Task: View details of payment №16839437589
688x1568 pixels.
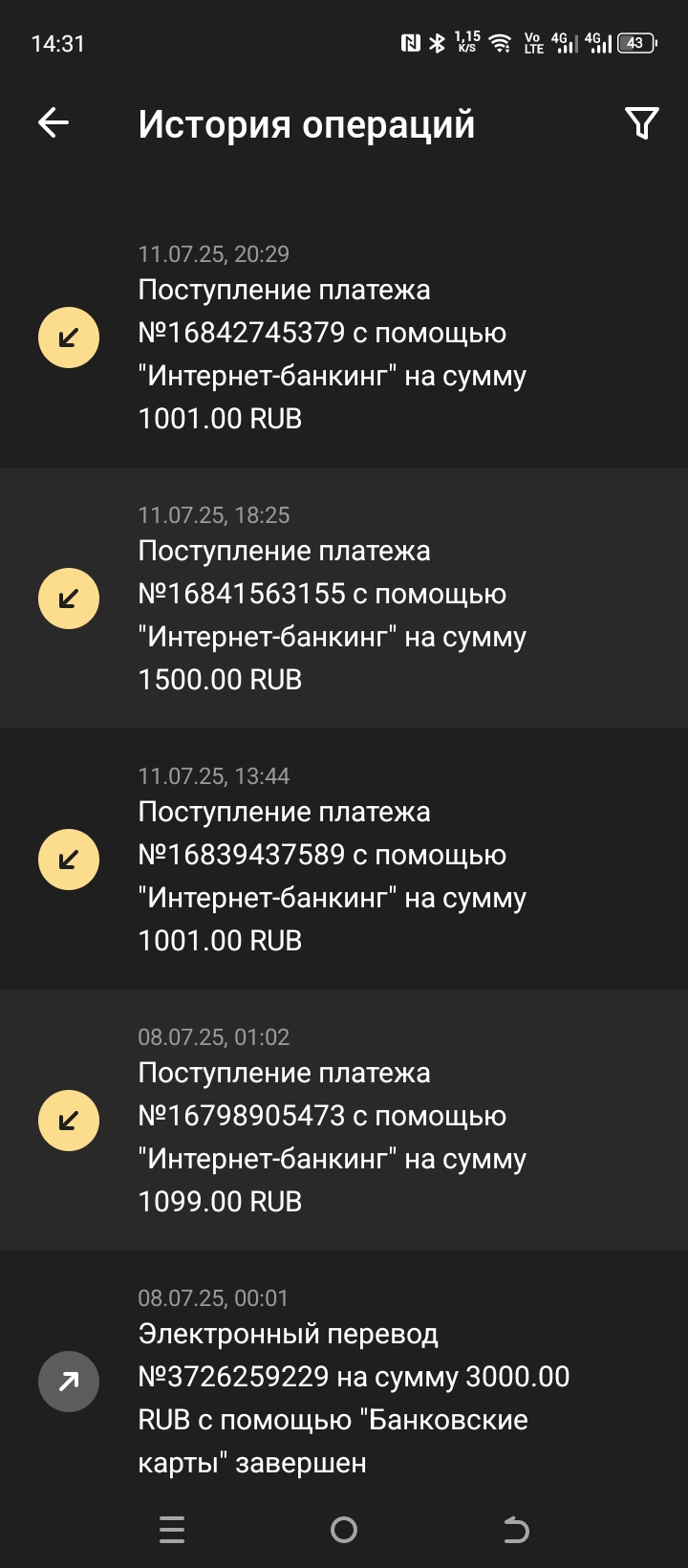Action: point(344,859)
